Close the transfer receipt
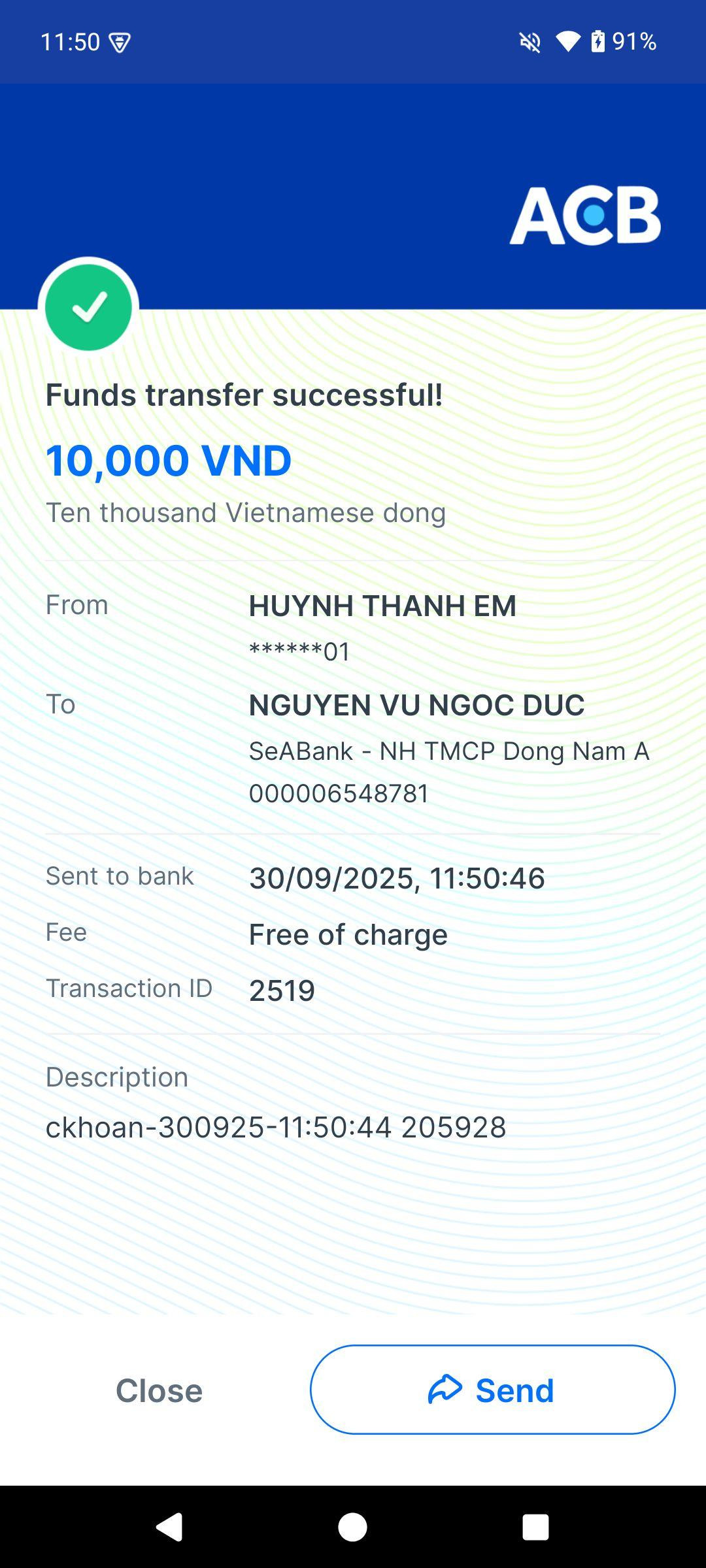 coord(159,1390)
